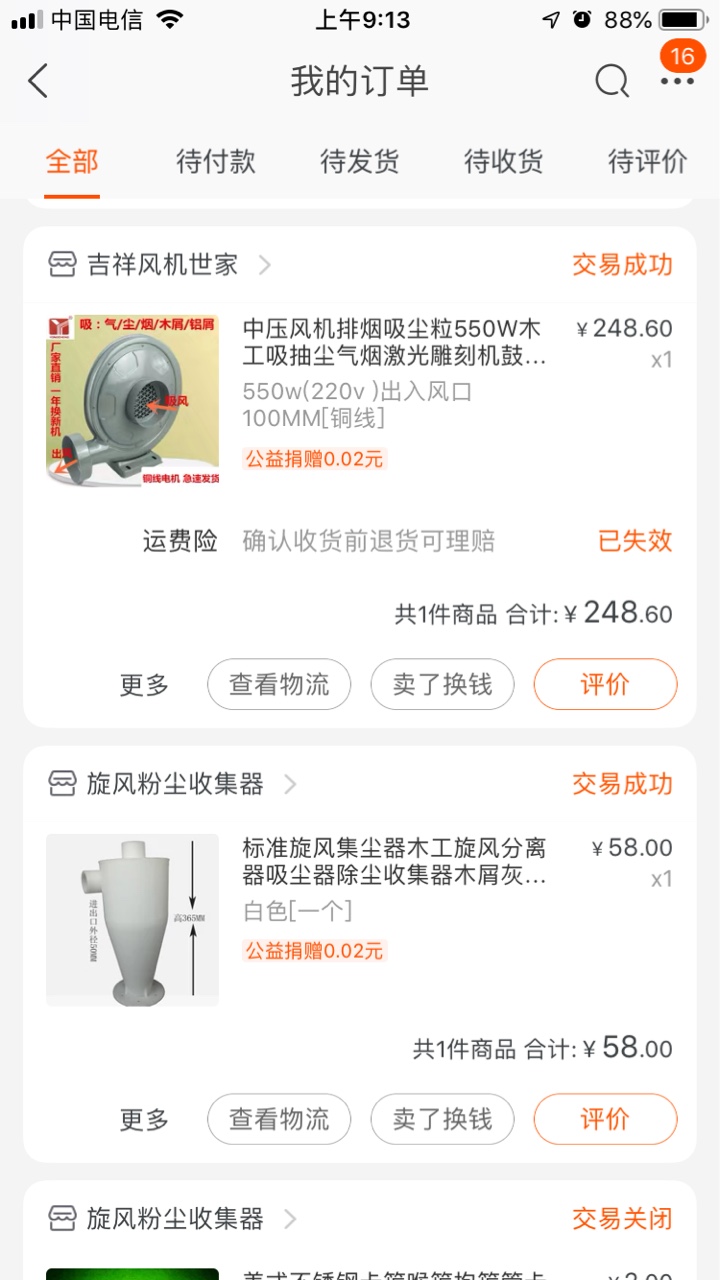Screen dimensions: 720x1280
Task: Open the cyclone dust collector order
Action: pyautogui.click(x=360, y=920)
